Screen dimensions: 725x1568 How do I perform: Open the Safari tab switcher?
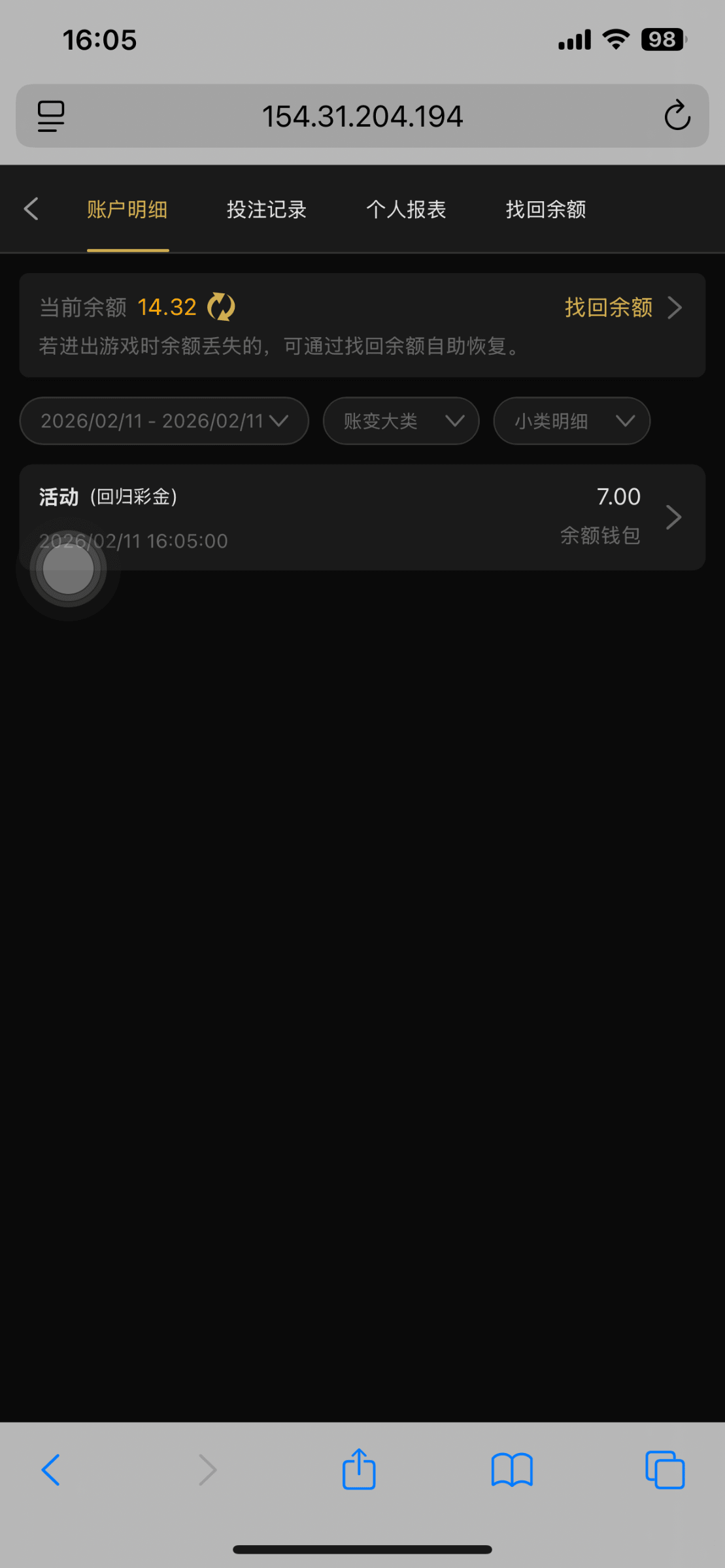point(666,1469)
